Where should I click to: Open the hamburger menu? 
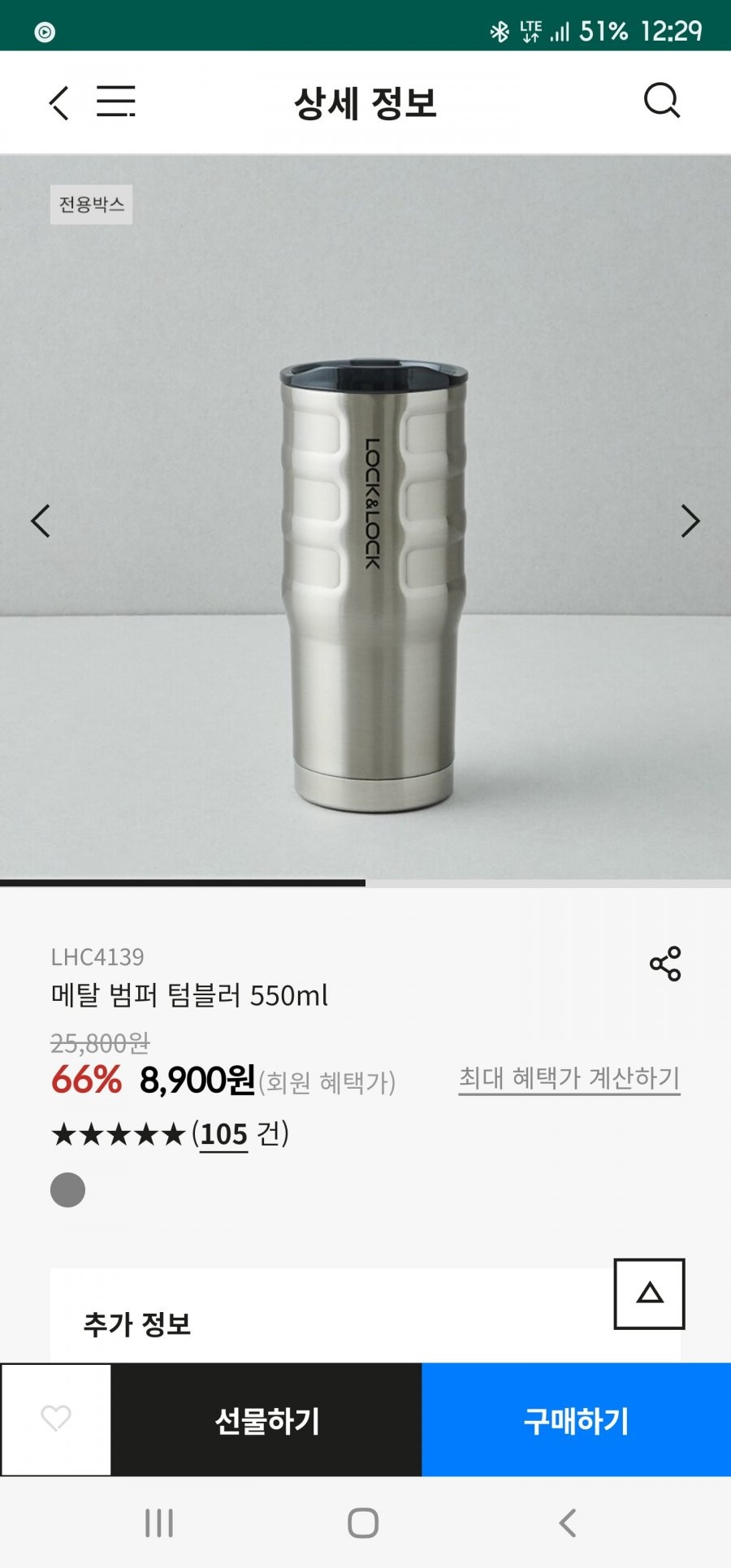(x=116, y=102)
